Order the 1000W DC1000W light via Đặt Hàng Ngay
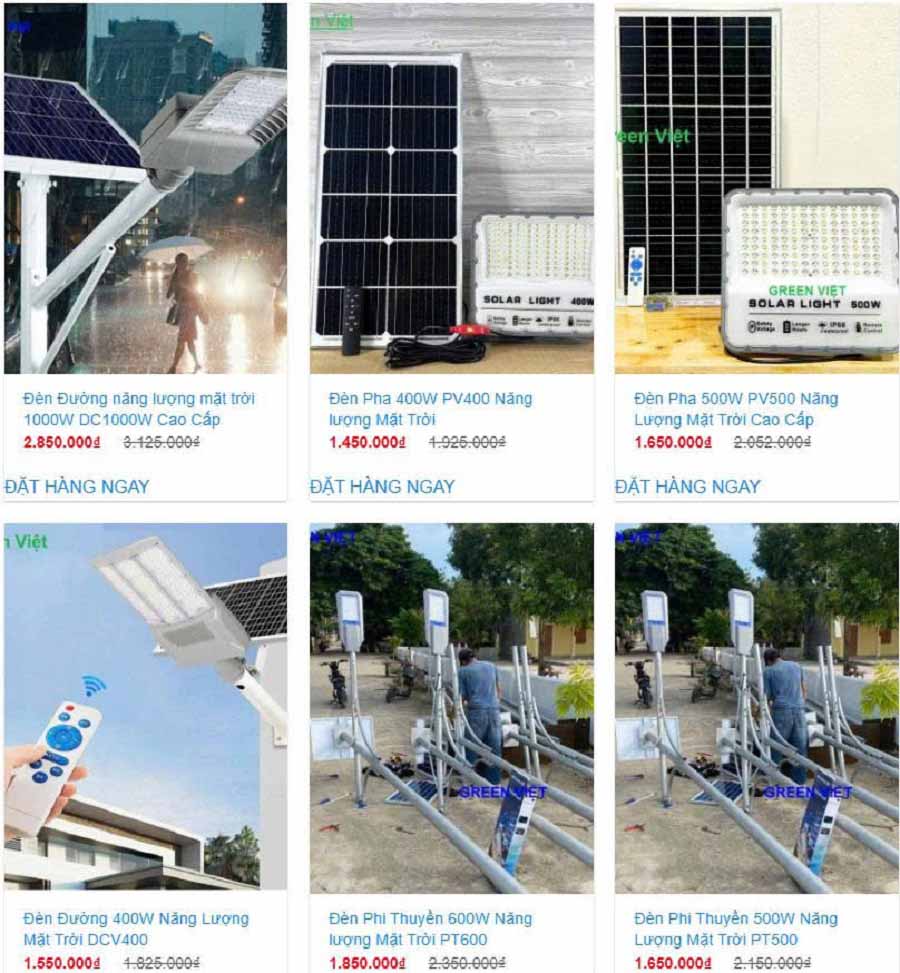900x973 pixels. pos(77,487)
